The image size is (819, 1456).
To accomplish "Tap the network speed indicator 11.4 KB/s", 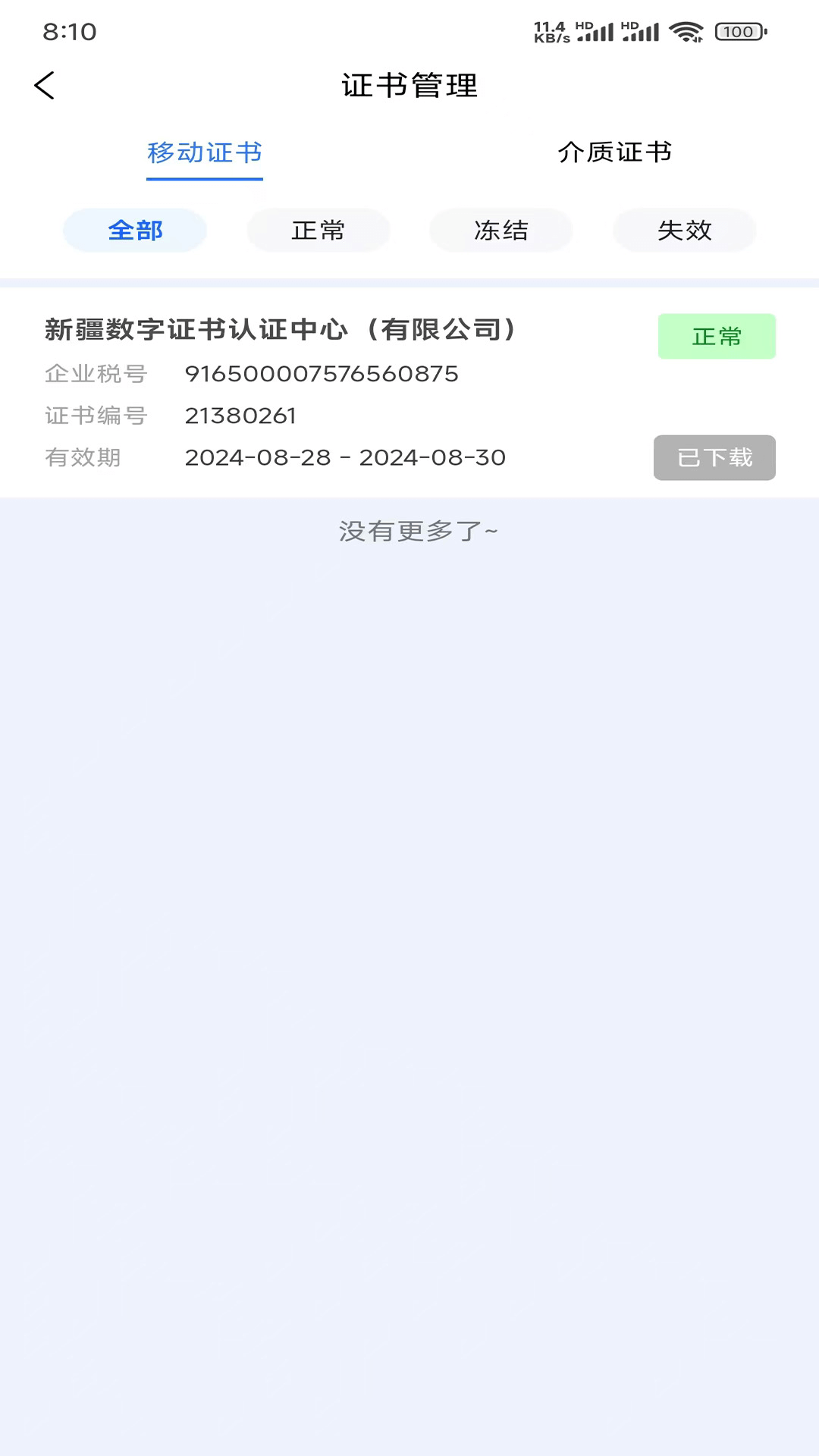I will point(551,32).
